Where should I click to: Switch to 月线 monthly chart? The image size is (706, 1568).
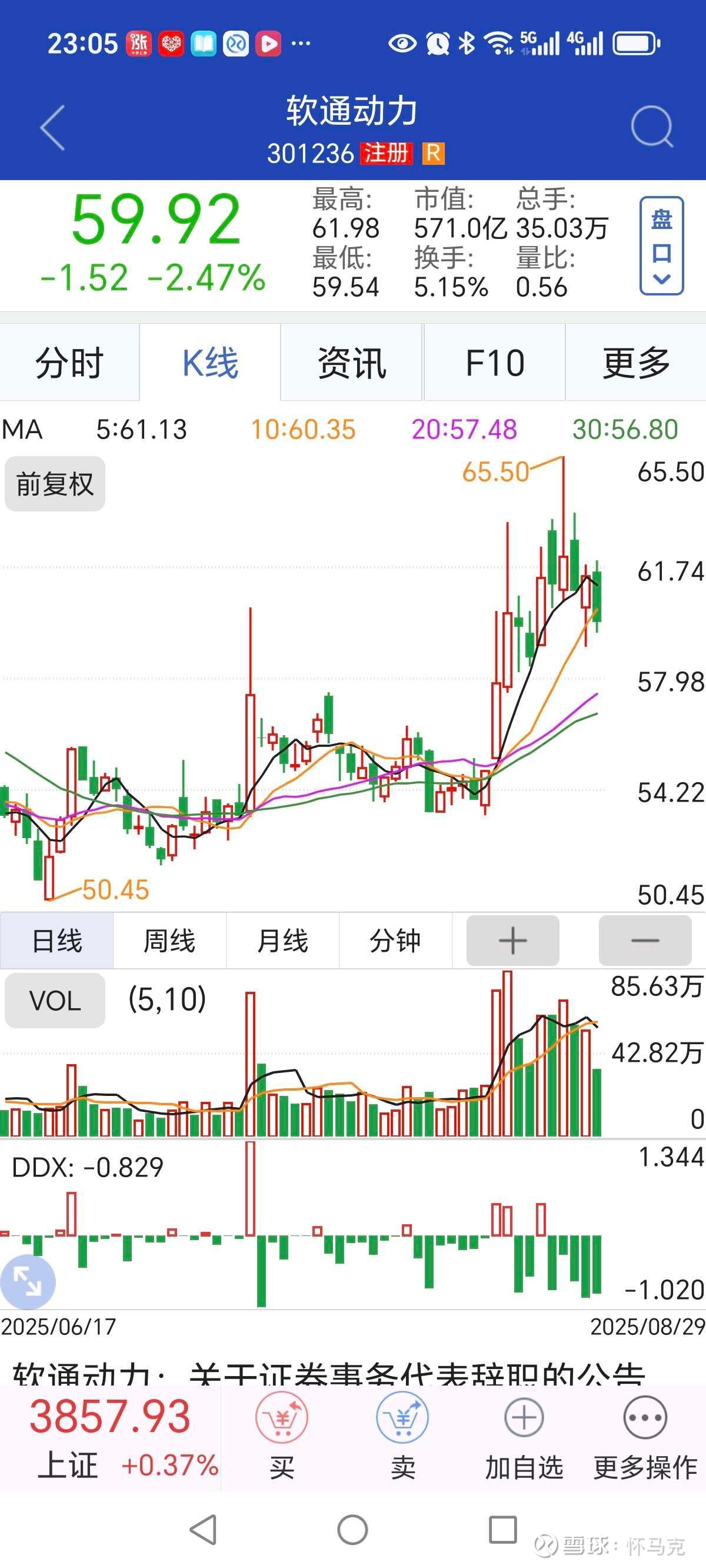tap(282, 941)
